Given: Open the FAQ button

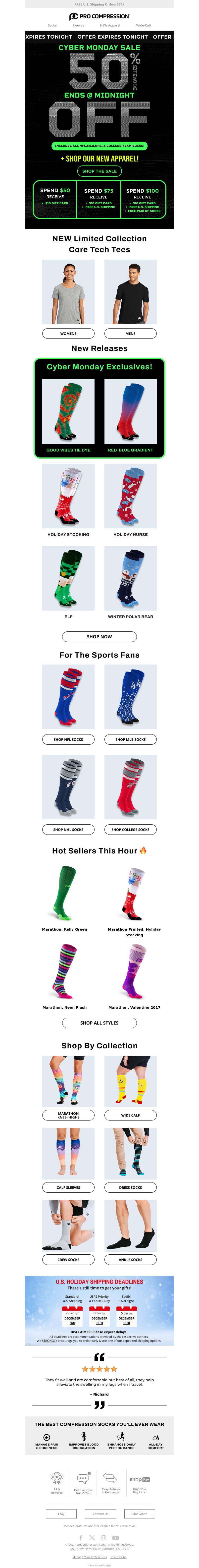Looking at the screenshot, I should click(61, 1513).
